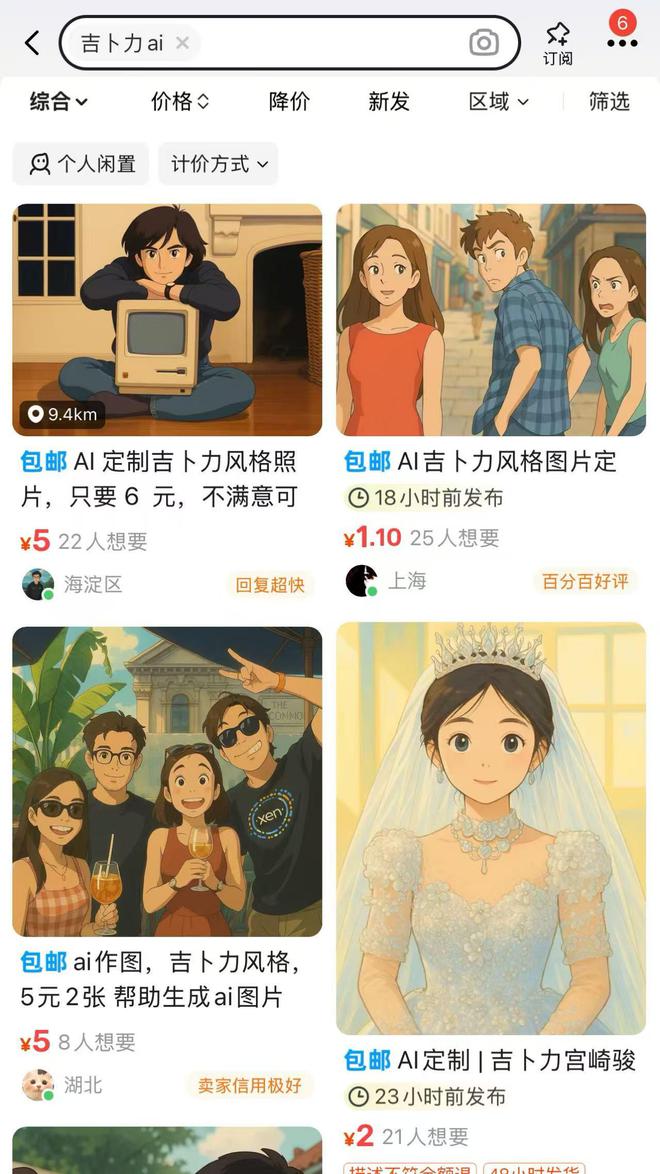Clear the 吉卜力ai search keyword chip

[x=182, y=43]
